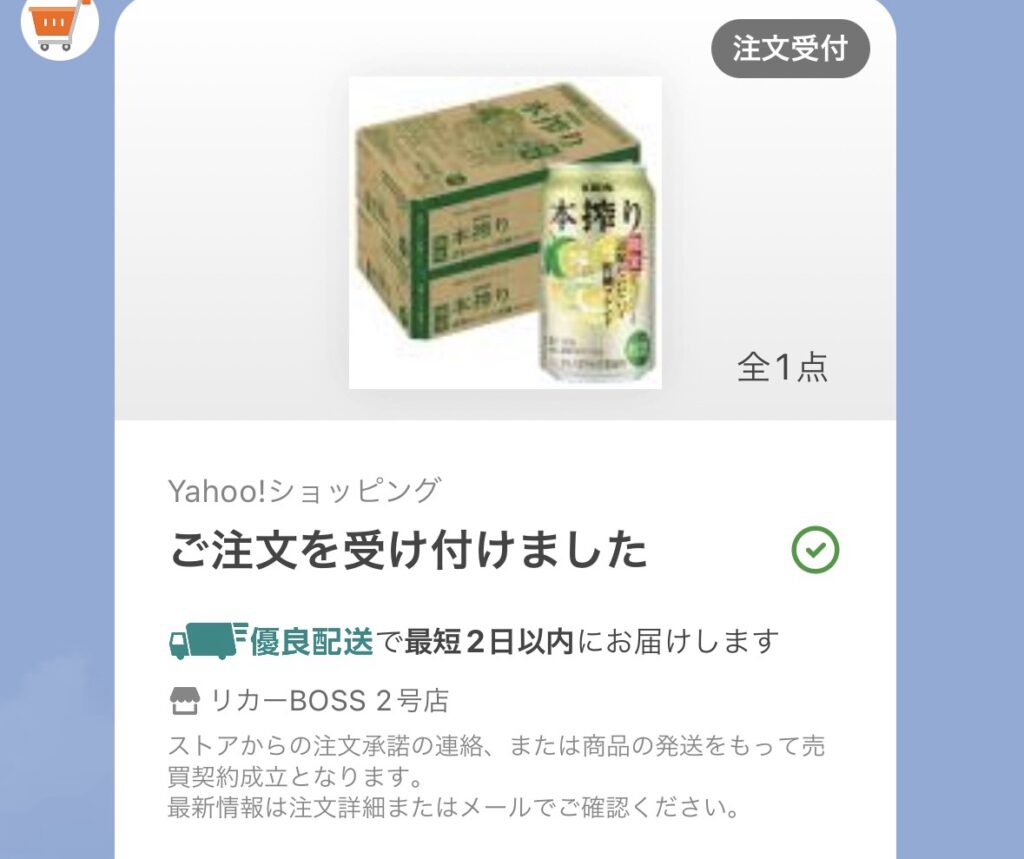
Task: Open the Yahoo! Shopping order confirmation card
Action: (505, 550)
